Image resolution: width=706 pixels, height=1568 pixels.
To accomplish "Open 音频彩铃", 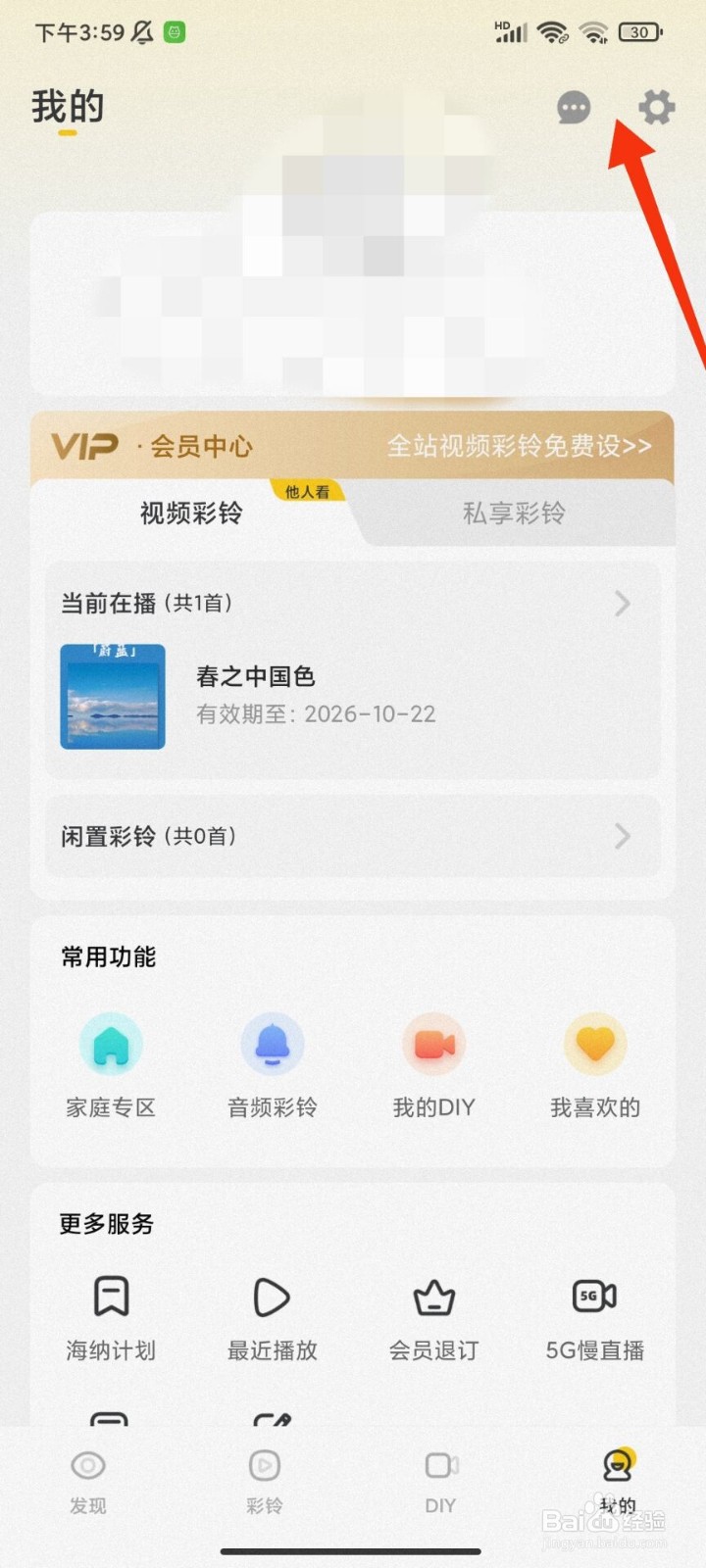I will pos(272,1065).
